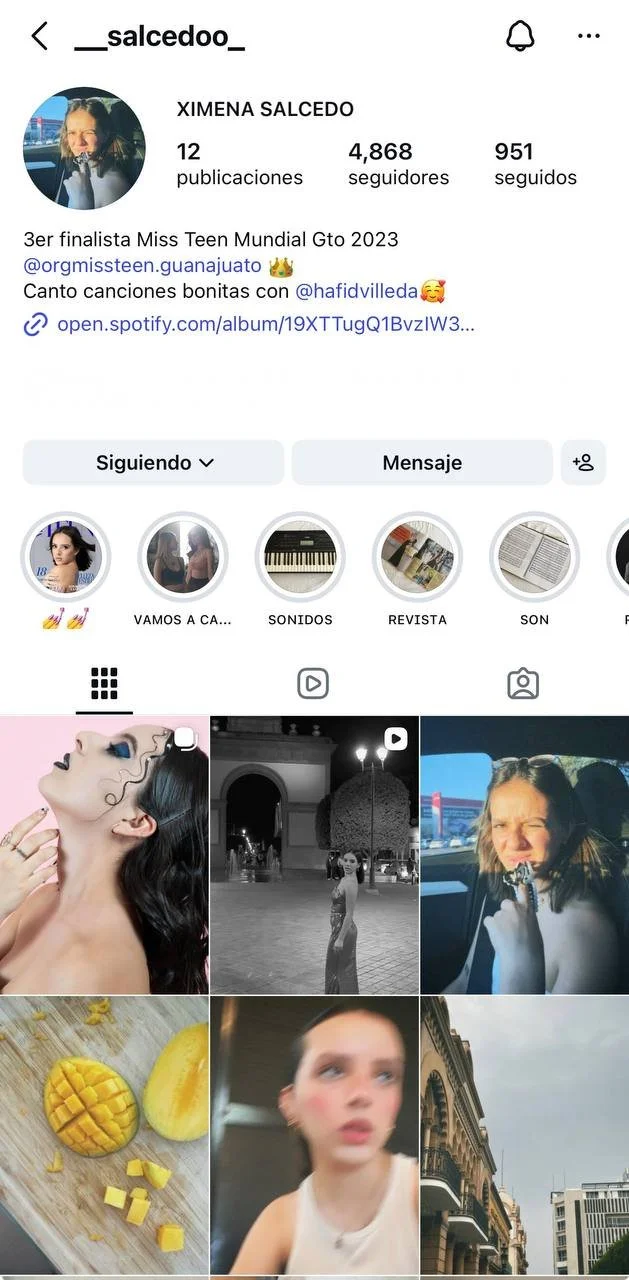This screenshot has height=1280, width=629.
Task: Open the sliced mango post
Action: (104, 1137)
